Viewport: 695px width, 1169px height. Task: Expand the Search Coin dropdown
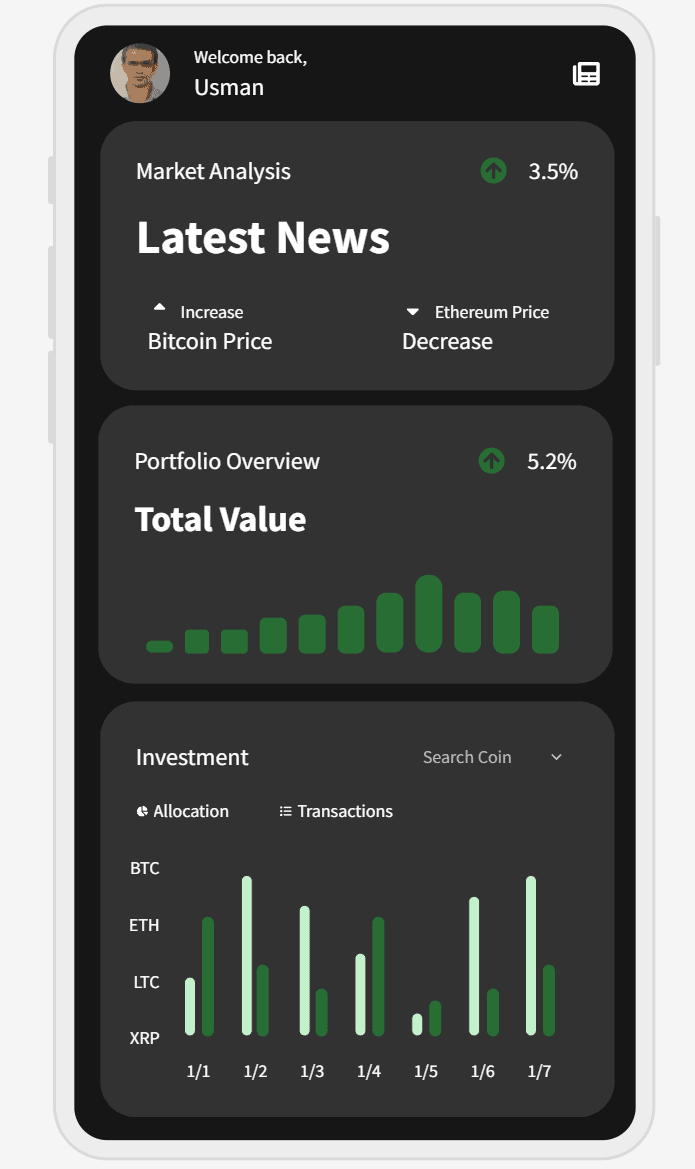point(492,757)
